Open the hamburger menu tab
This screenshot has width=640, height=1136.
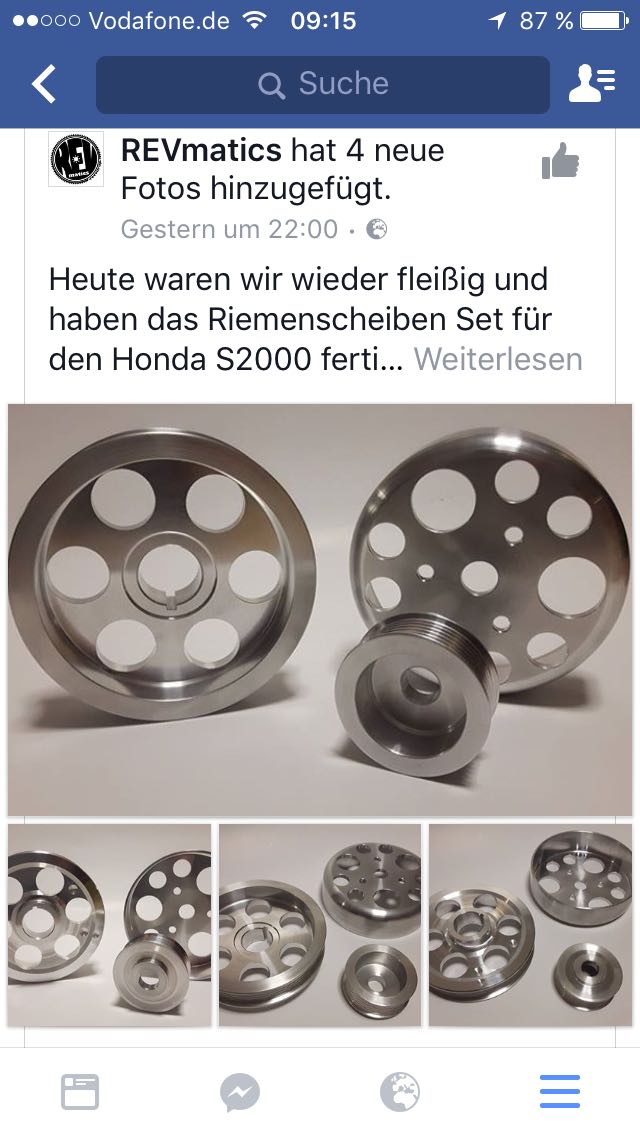coord(560,1092)
